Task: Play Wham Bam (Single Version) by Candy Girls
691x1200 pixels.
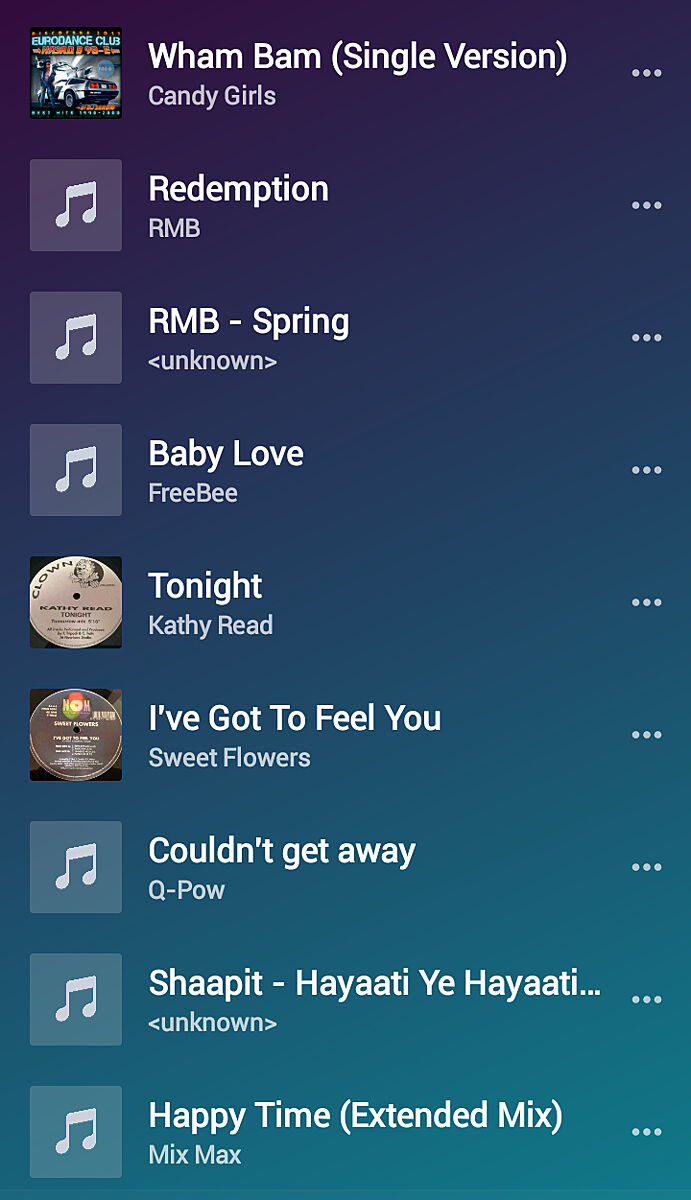Action: [357, 73]
